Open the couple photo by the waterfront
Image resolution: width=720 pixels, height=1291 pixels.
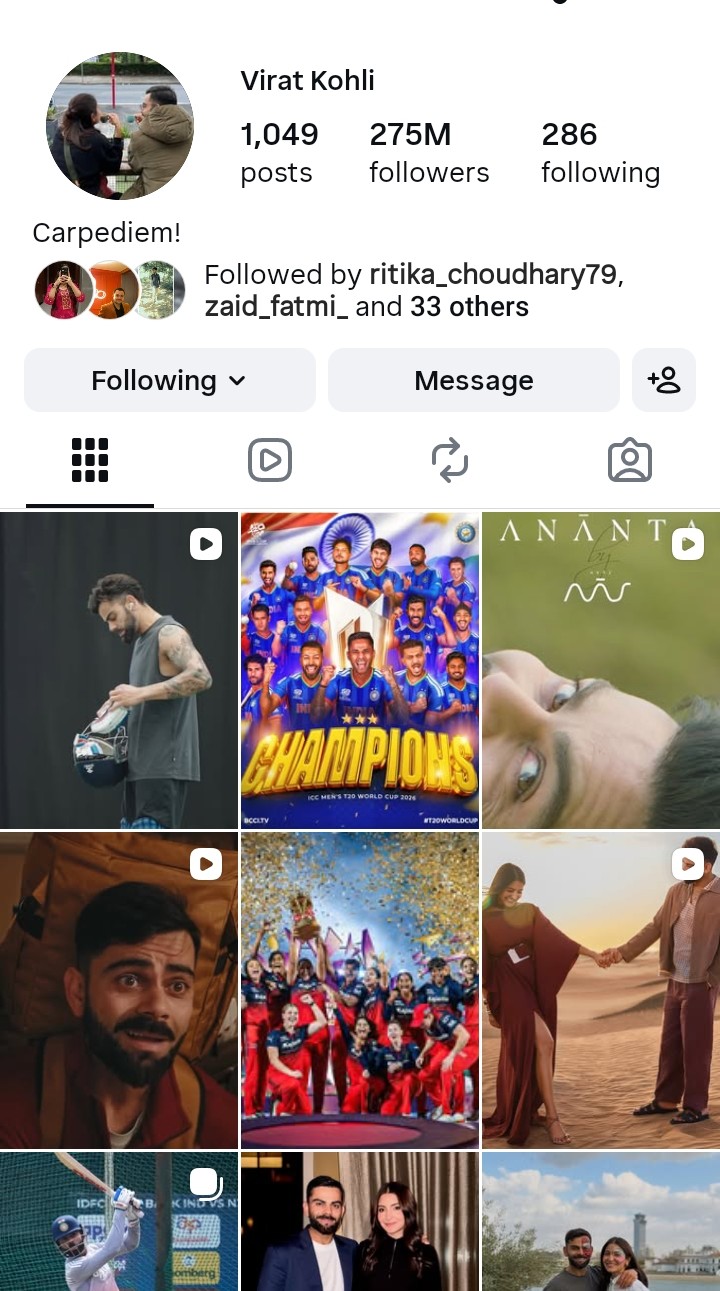click(600, 1222)
